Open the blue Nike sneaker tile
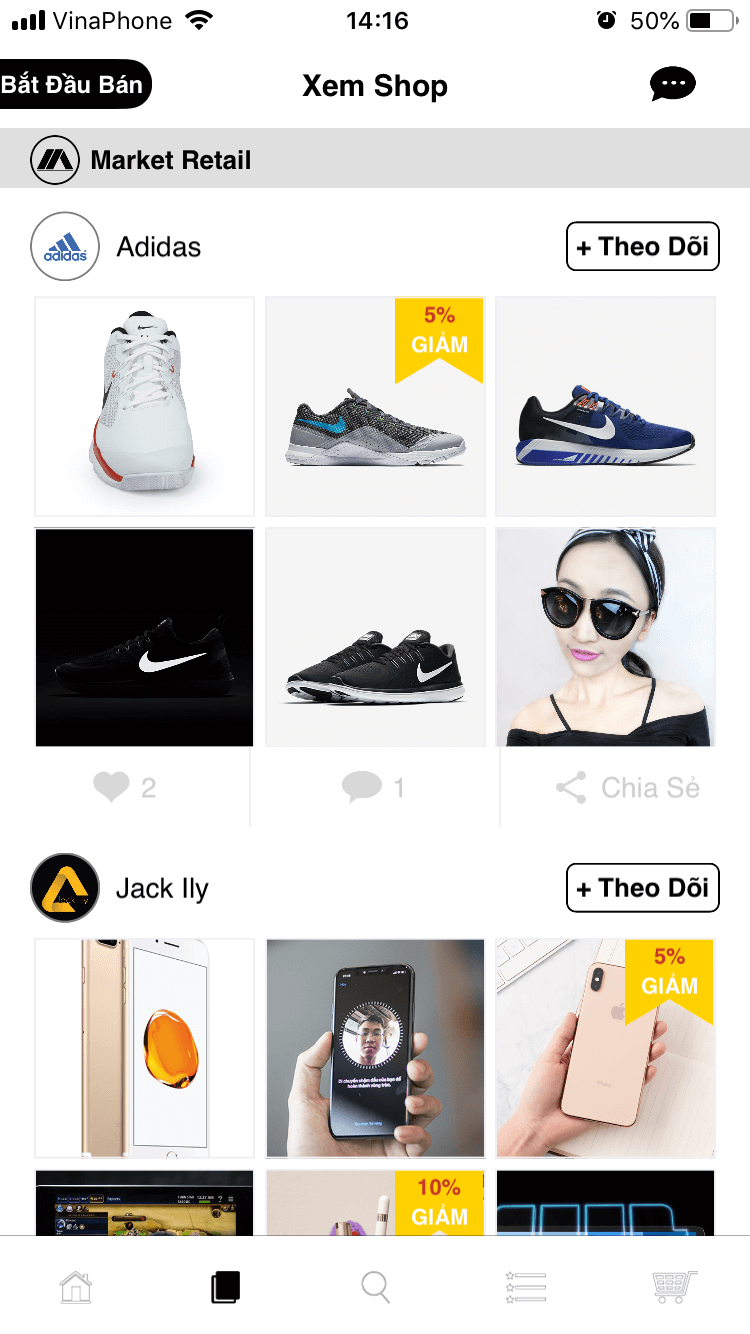The image size is (750, 1334). pos(605,406)
